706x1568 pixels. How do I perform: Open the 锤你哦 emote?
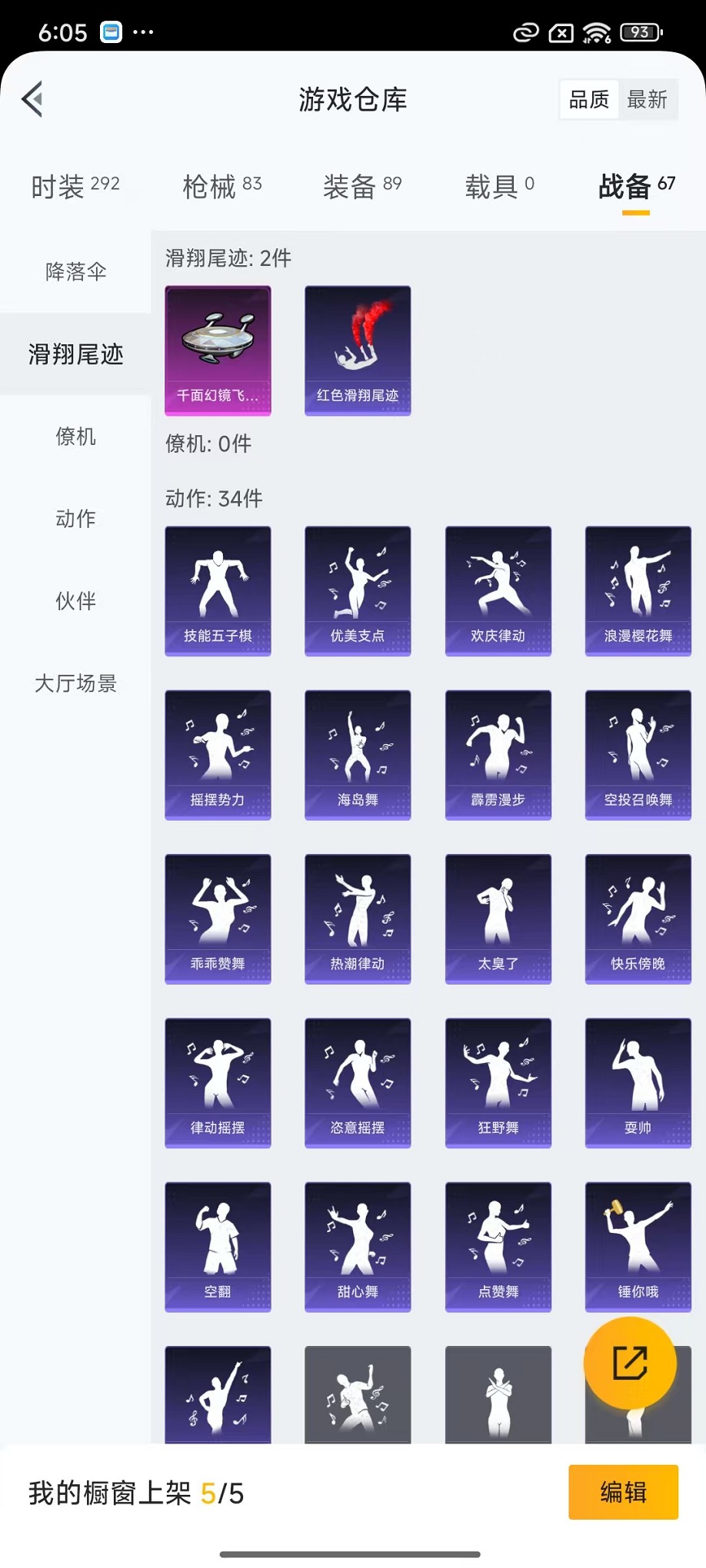point(638,1246)
